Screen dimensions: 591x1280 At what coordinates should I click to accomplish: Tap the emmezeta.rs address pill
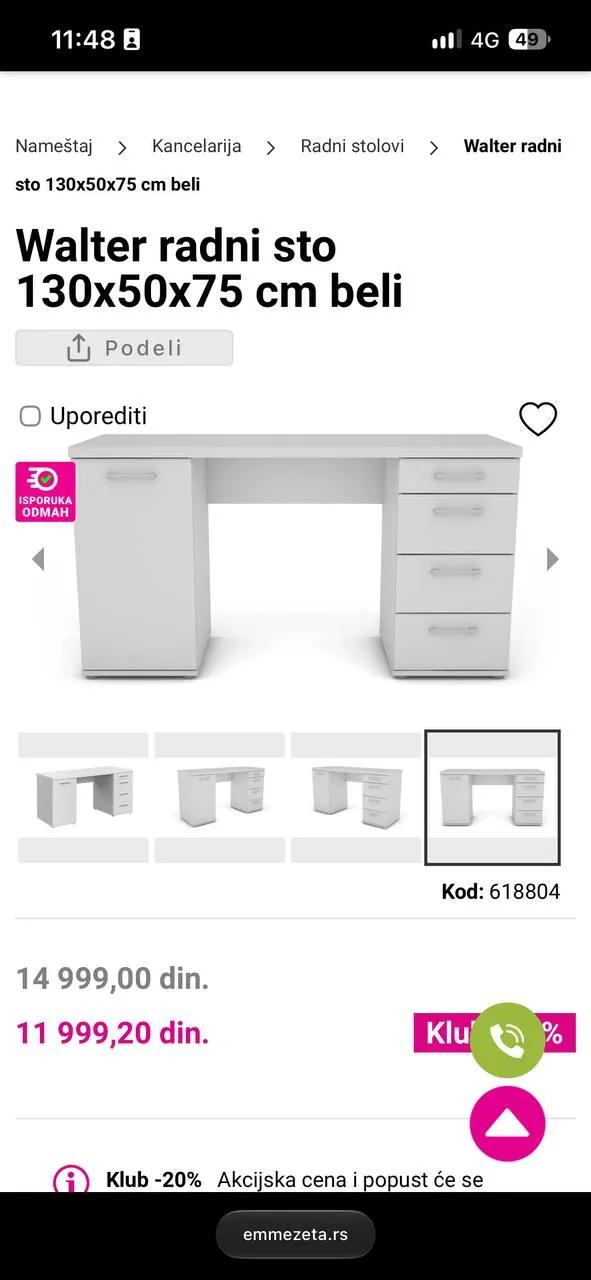pos(295,1234)
